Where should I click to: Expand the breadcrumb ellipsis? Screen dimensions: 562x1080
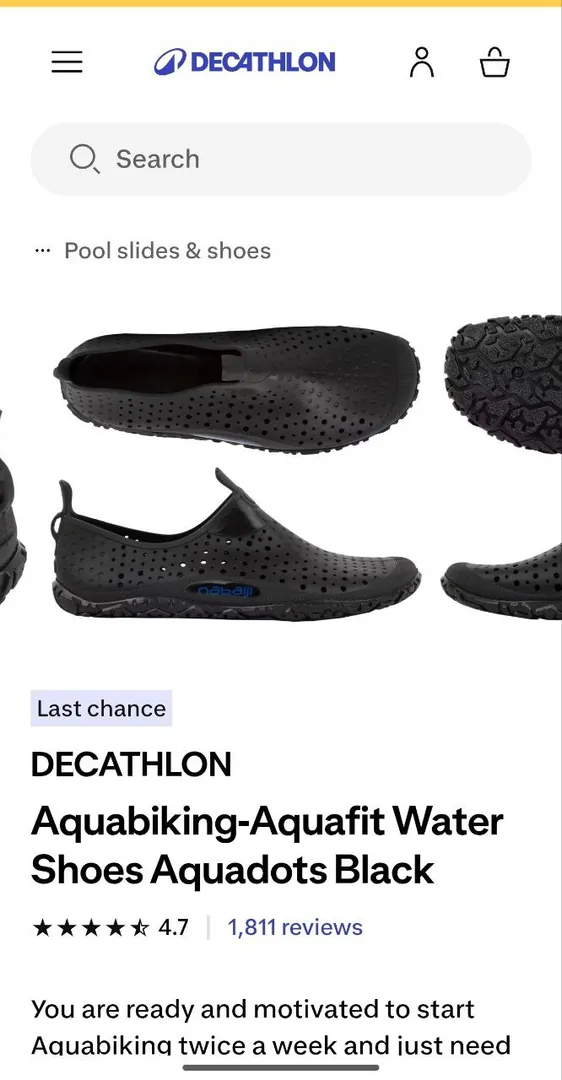click(43, 251)
